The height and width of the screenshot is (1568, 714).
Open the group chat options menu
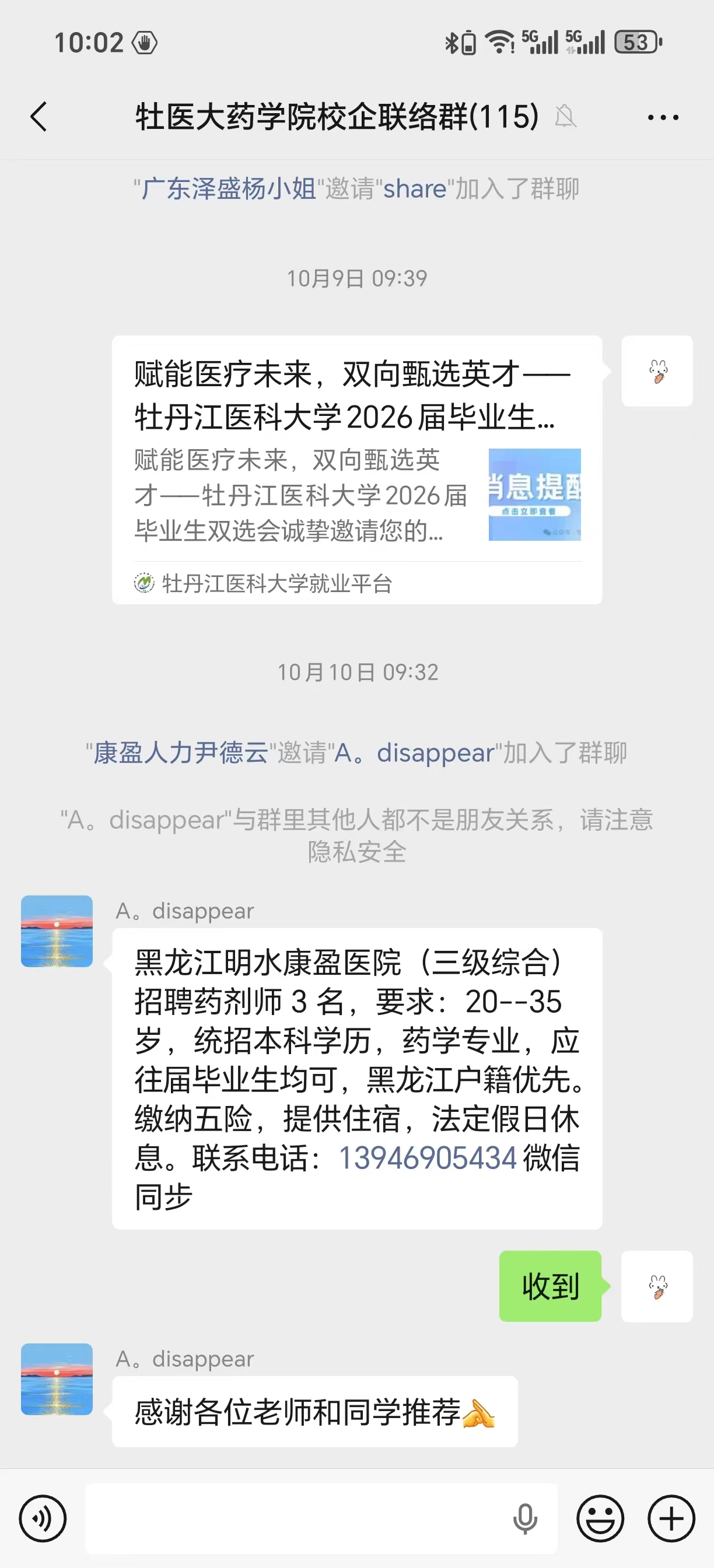[x=663, y=117]
